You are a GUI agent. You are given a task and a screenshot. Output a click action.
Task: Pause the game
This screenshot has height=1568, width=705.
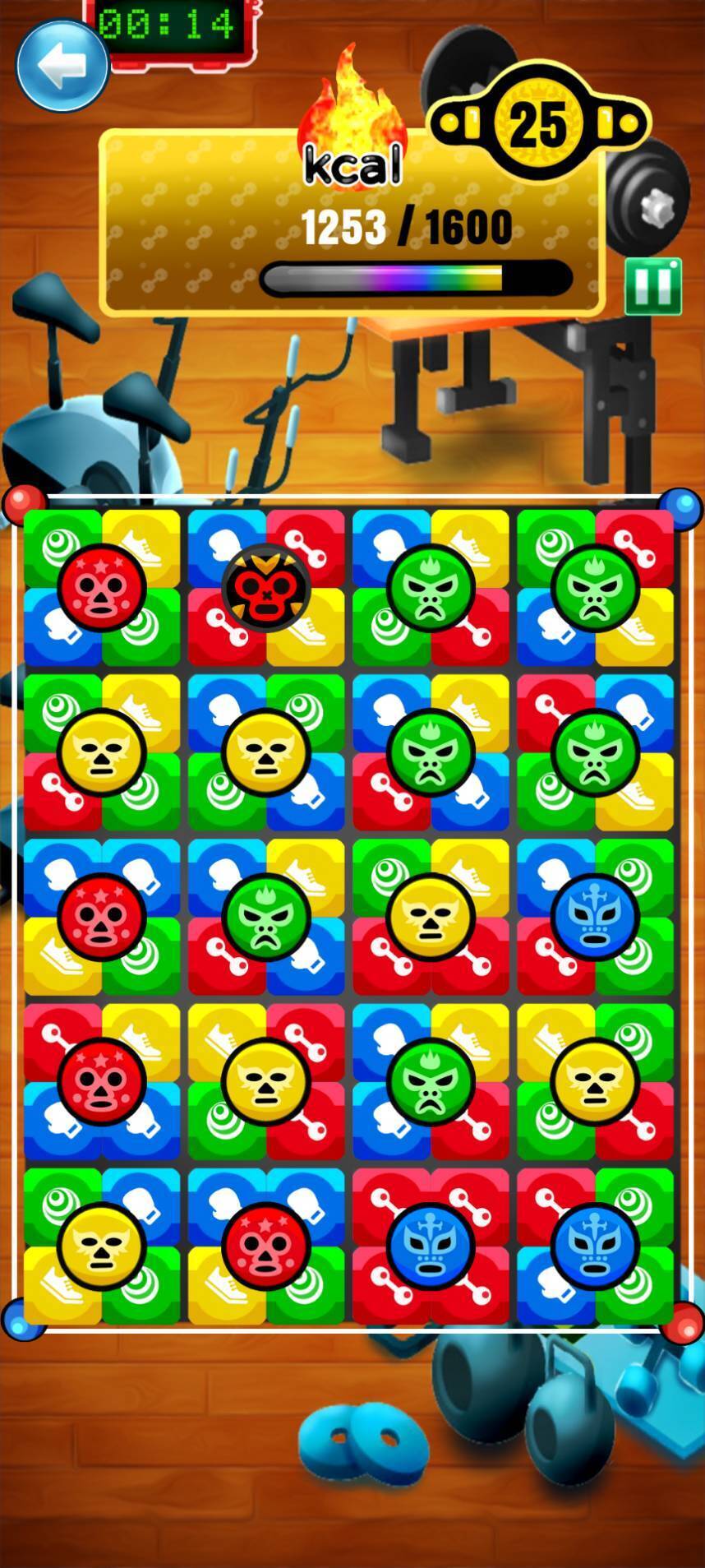(x=653, y=286)
